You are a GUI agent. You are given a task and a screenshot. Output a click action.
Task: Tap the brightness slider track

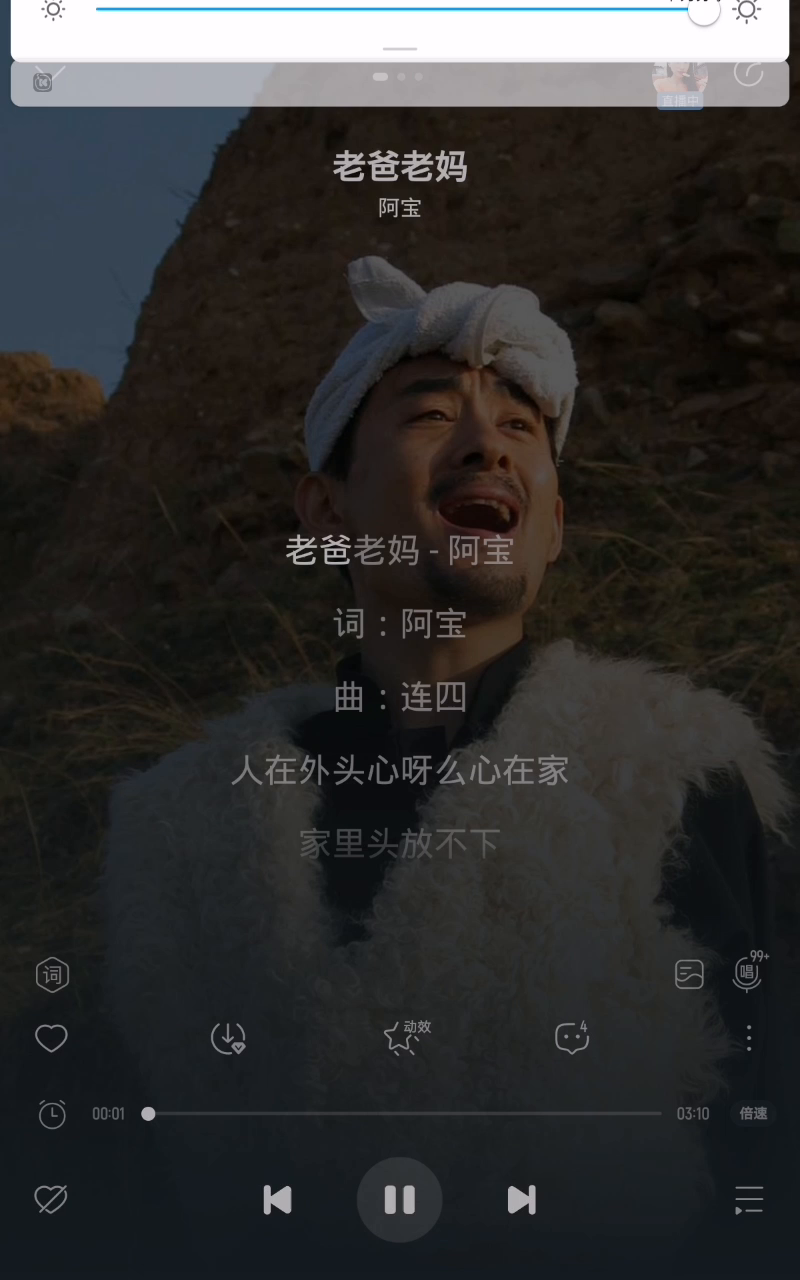pos(400,9)
